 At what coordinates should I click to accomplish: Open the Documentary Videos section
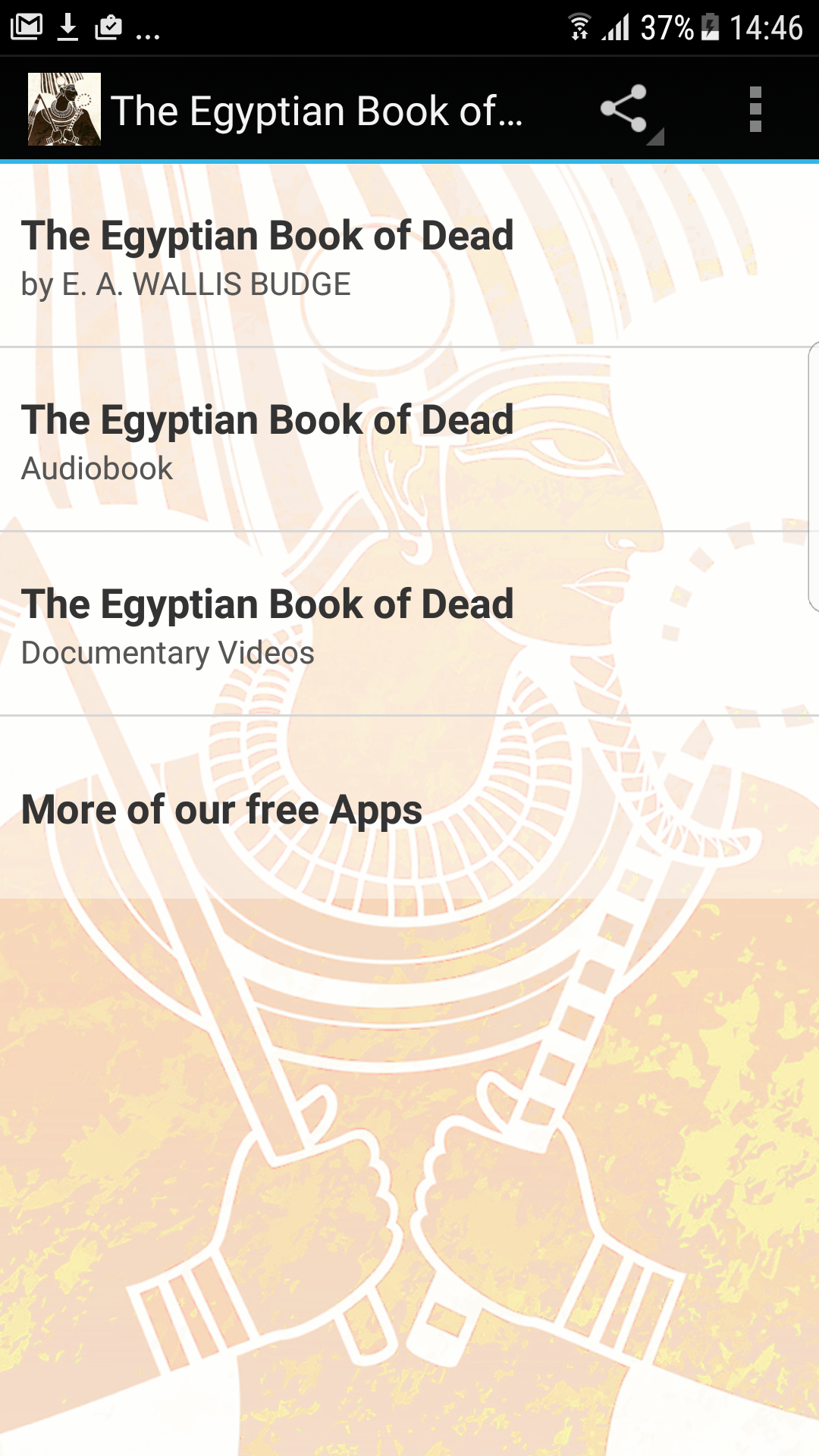[267, 625]
